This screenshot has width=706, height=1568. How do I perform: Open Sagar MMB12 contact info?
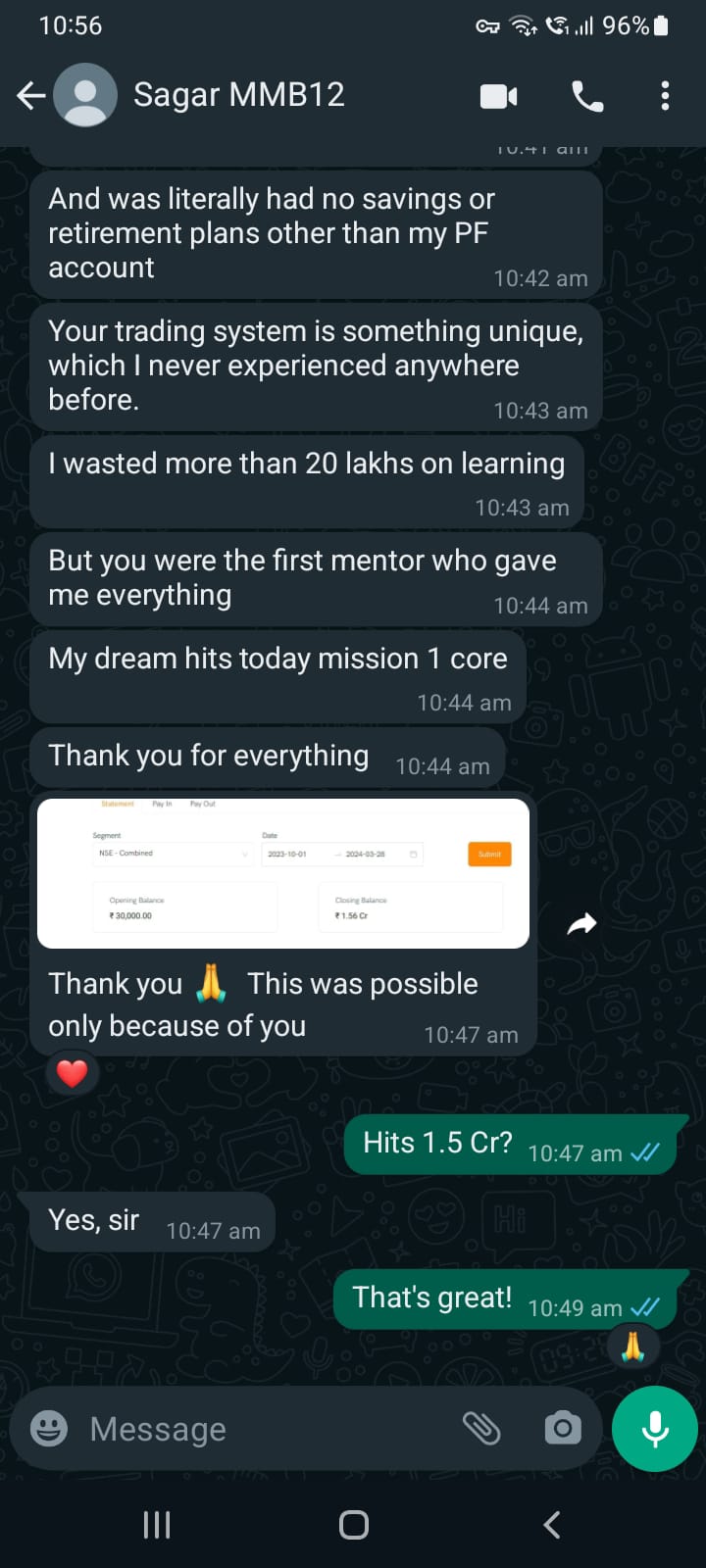pos(238,95)
